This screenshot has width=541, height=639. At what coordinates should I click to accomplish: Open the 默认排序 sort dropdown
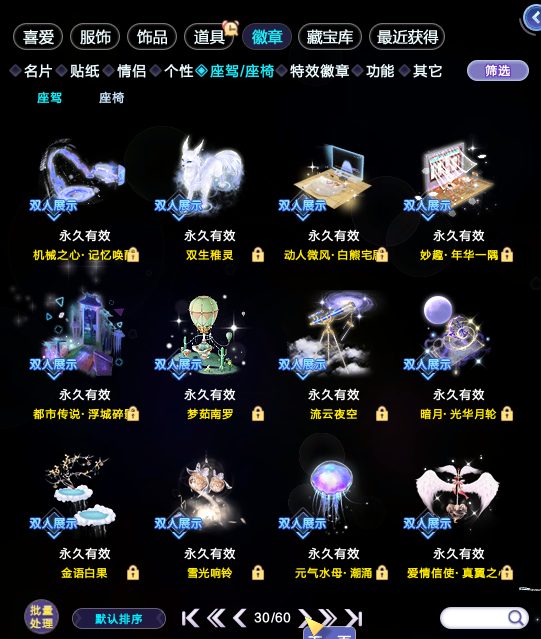[x=119, y=619]
